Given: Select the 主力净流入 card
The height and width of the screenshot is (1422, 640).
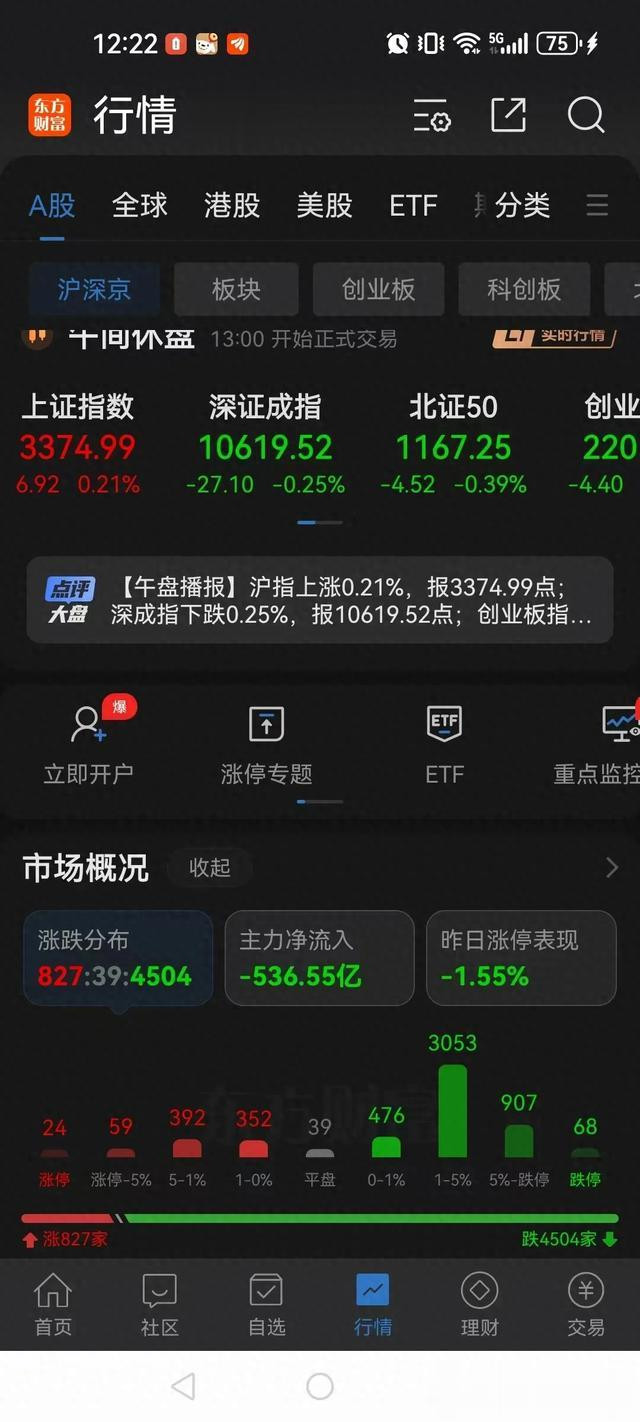Looking at the screenshot, I should tap(319, 958).
